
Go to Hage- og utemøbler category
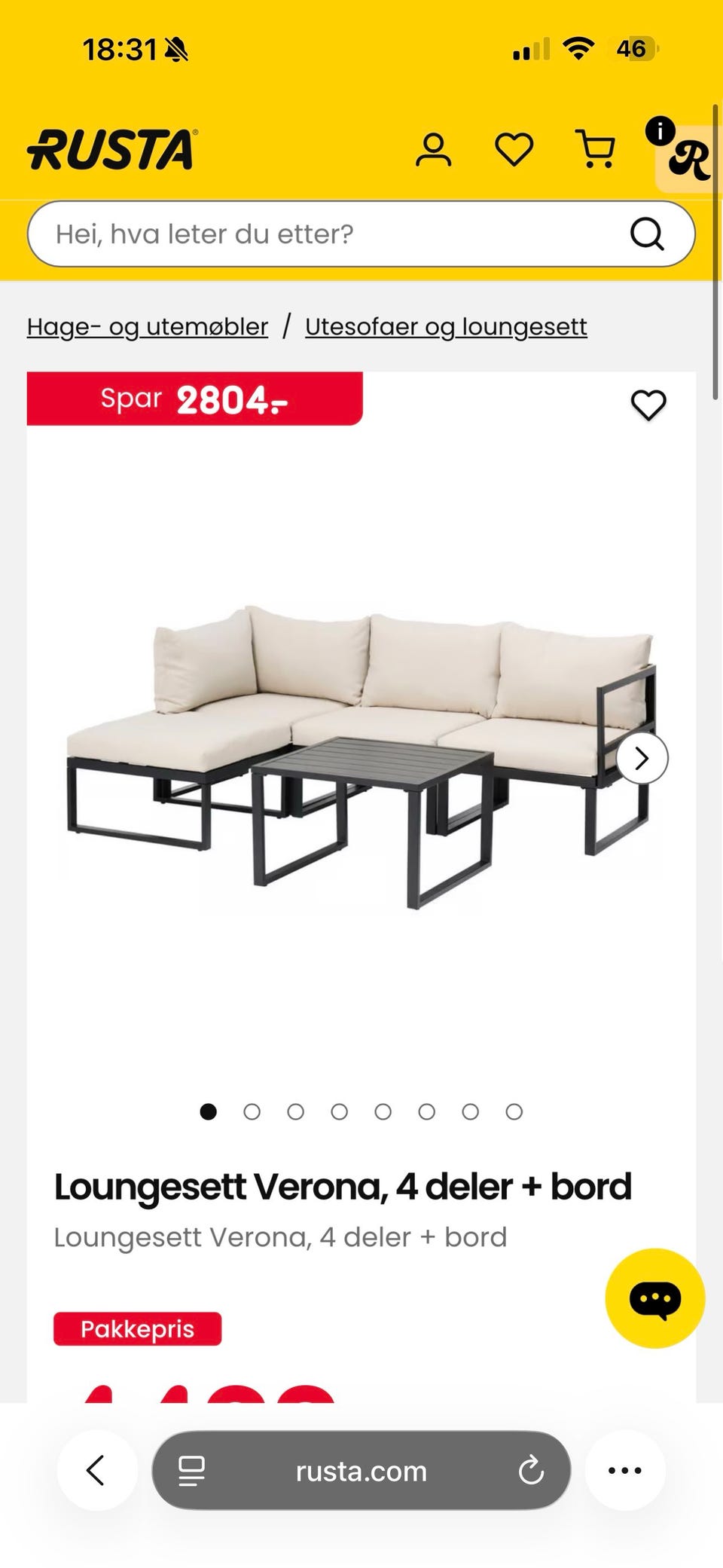[x=148, y=327]
